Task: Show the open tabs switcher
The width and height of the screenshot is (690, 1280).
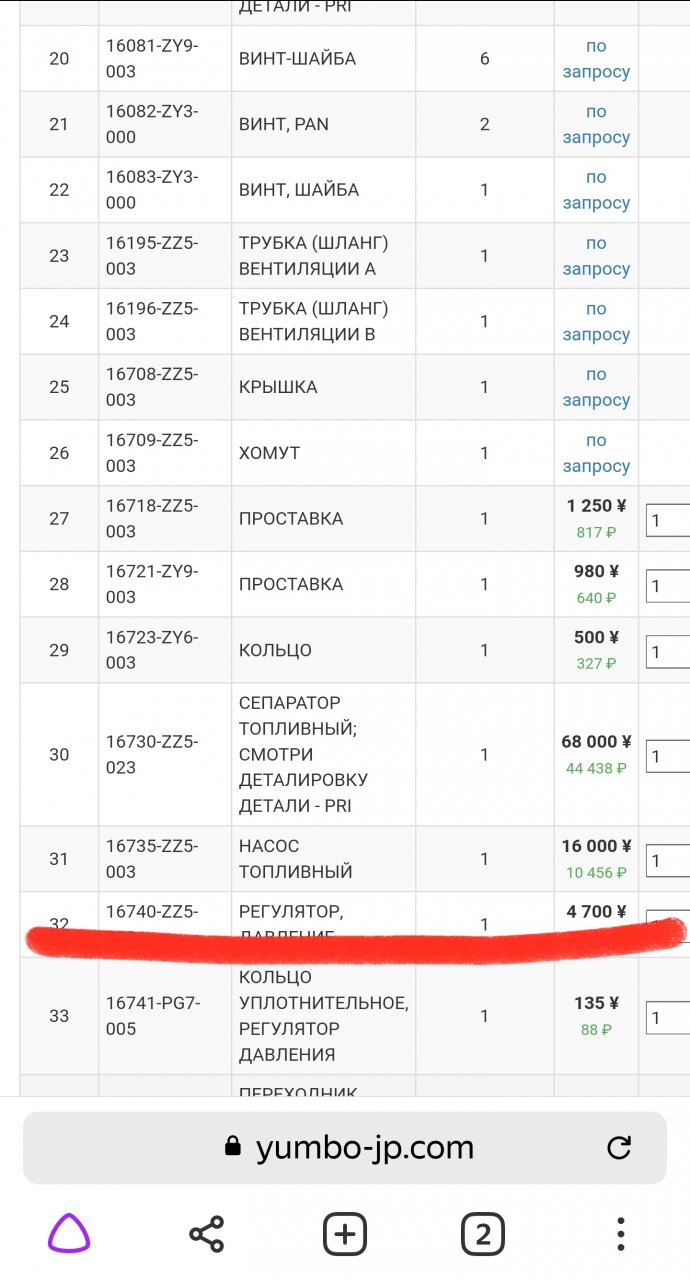Action: click(483, 1234)
